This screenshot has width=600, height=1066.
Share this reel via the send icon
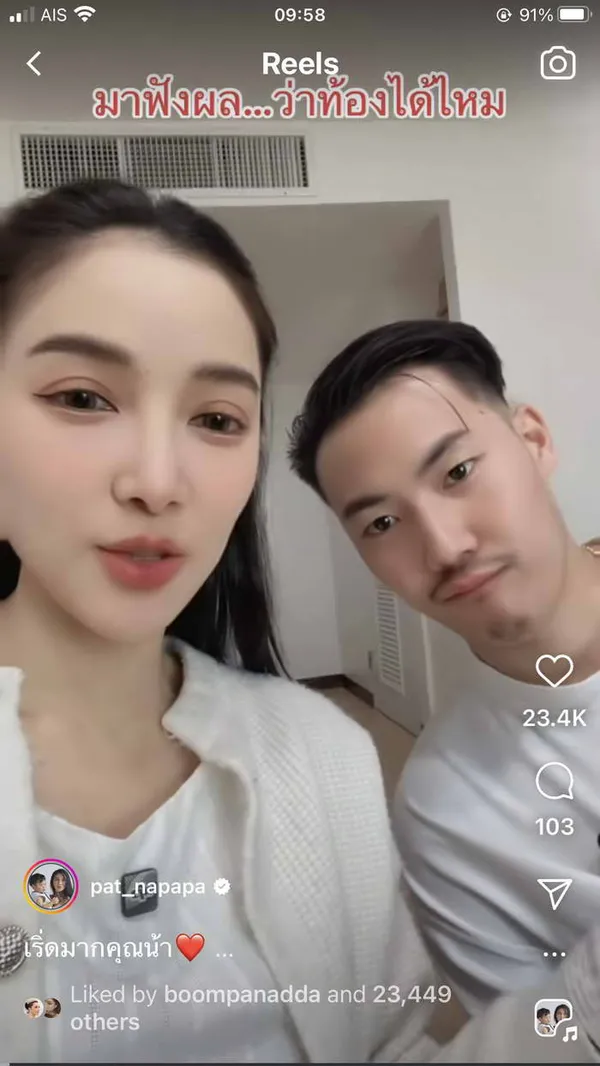554,892
